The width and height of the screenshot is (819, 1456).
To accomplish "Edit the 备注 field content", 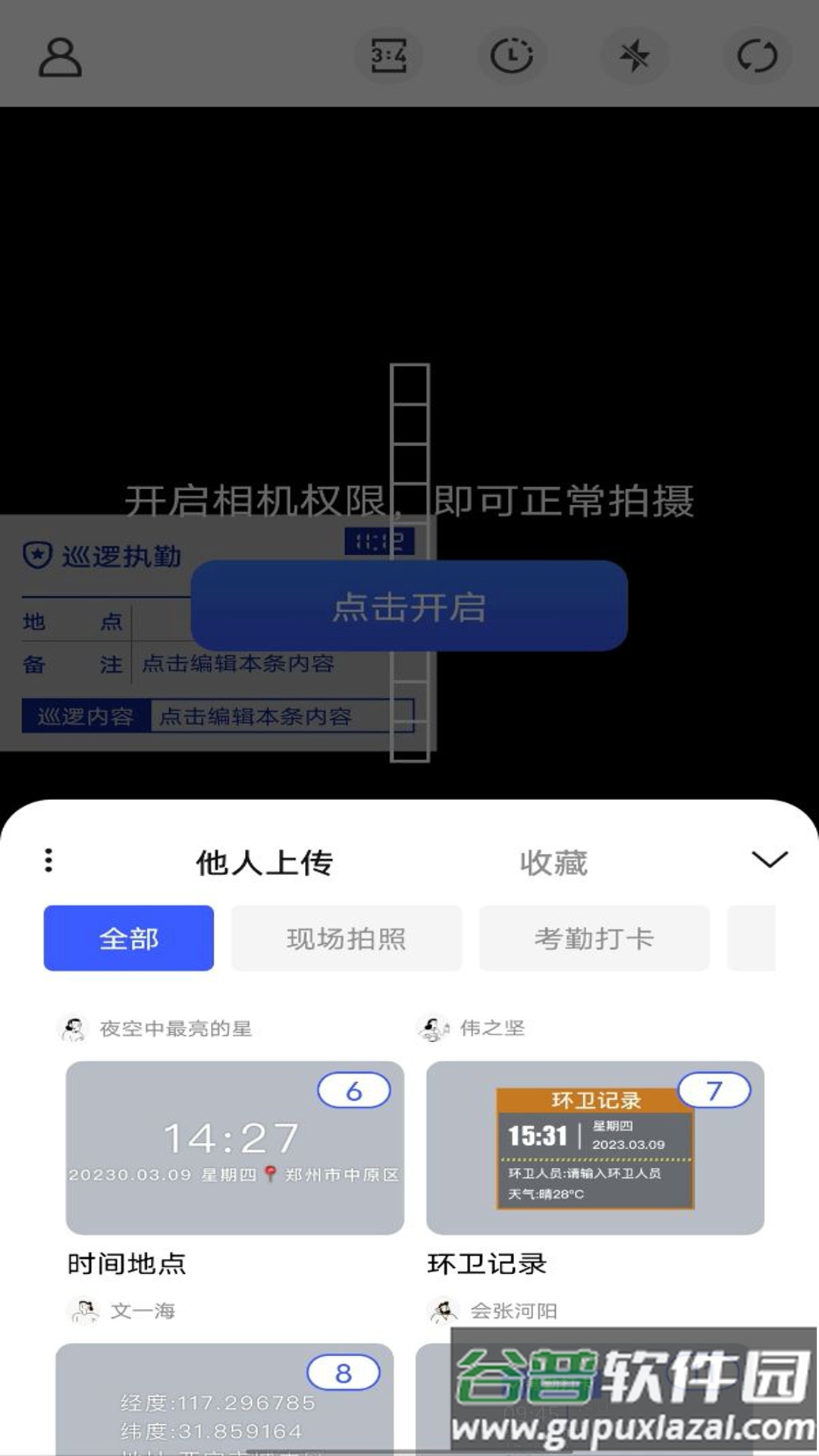I will pyautogui.click(x=243, y=664).
